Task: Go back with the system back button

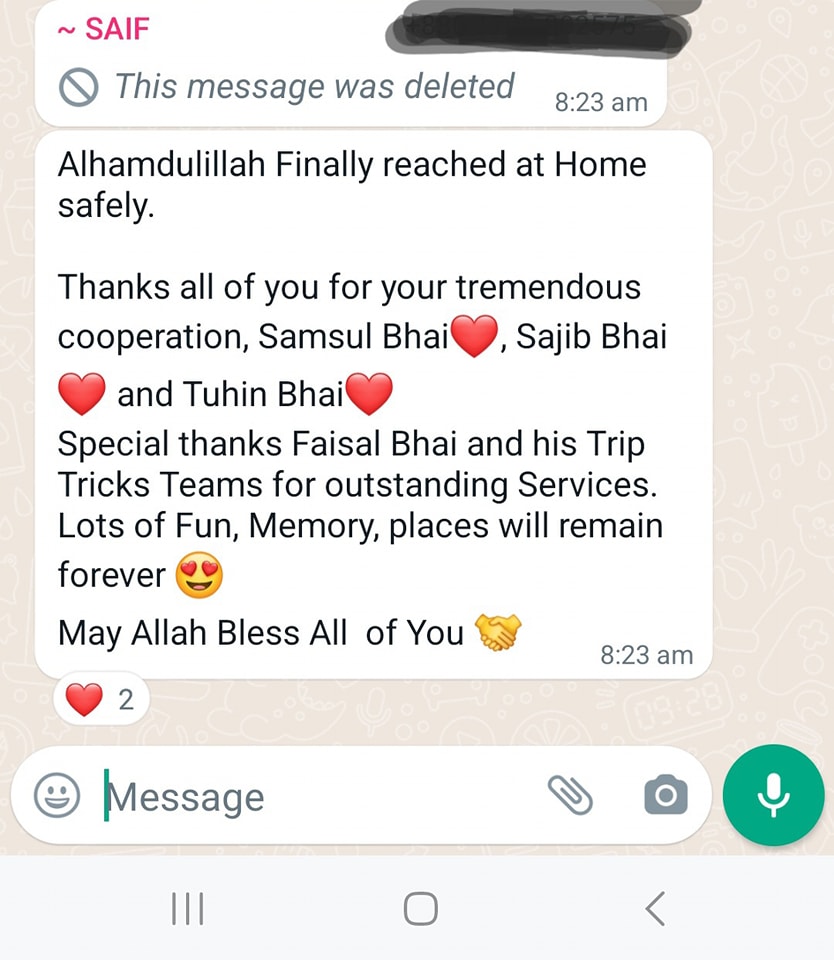Action: 654,908
